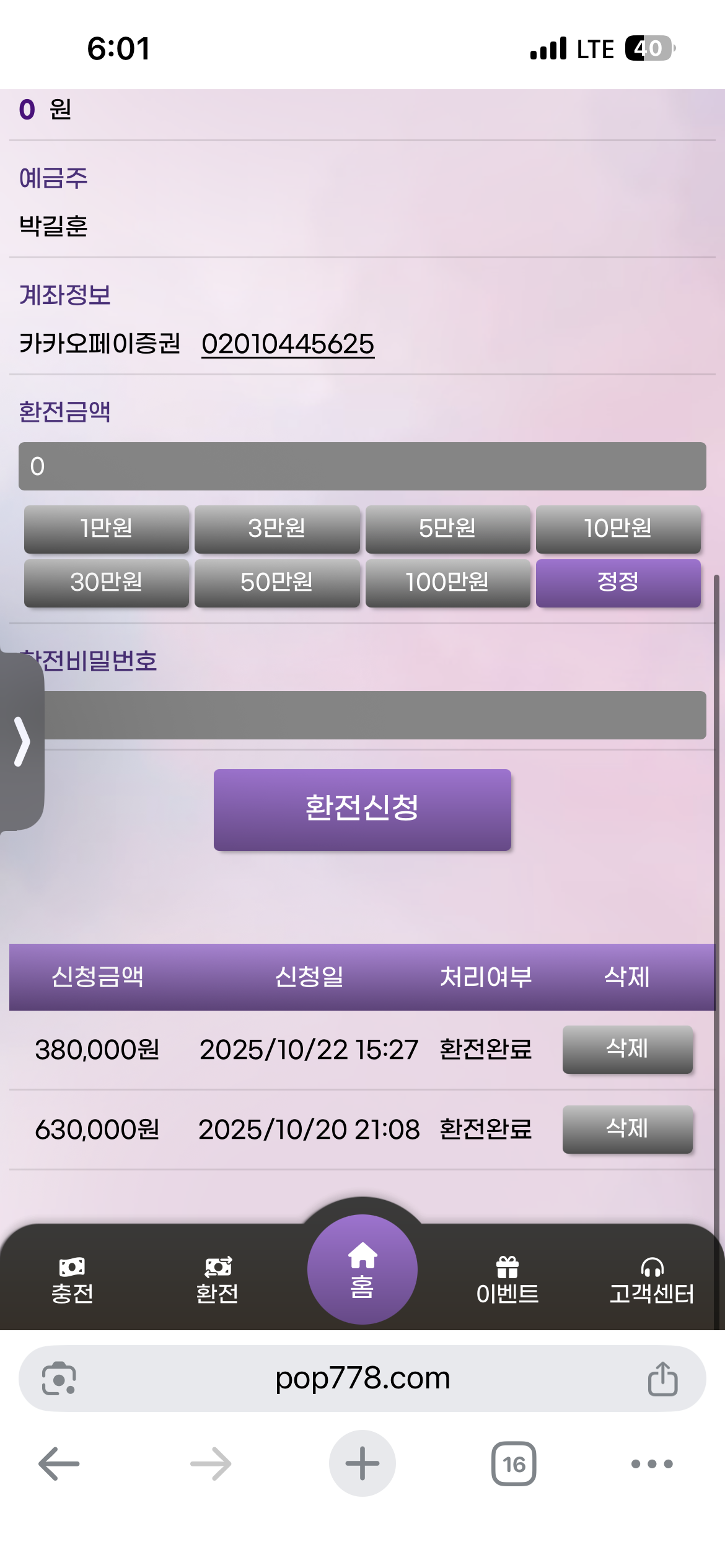Switch to the 이벤트 tab
The height and width of the screenshot is (1568, 725).
(507, 1281)
